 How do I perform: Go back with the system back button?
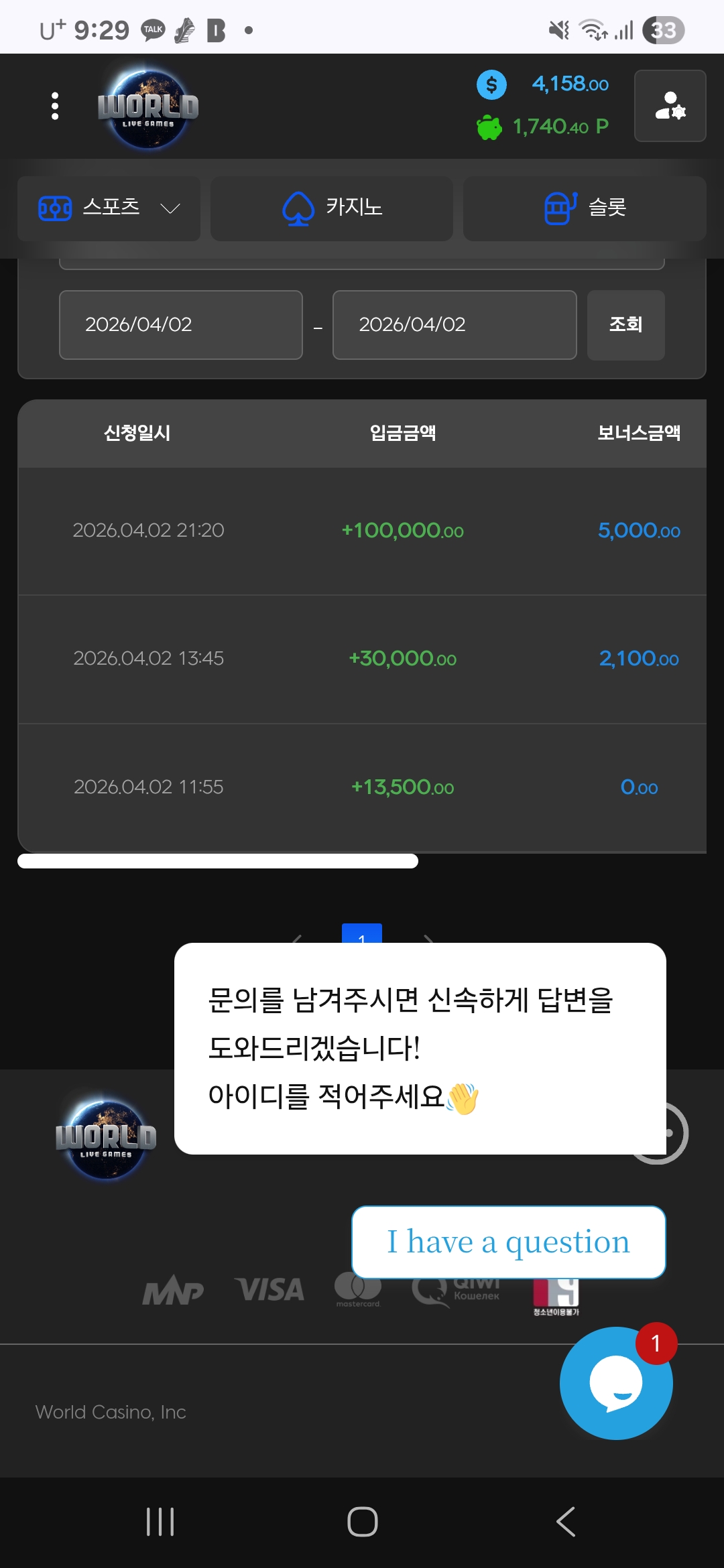click(x=565, y=1522)
